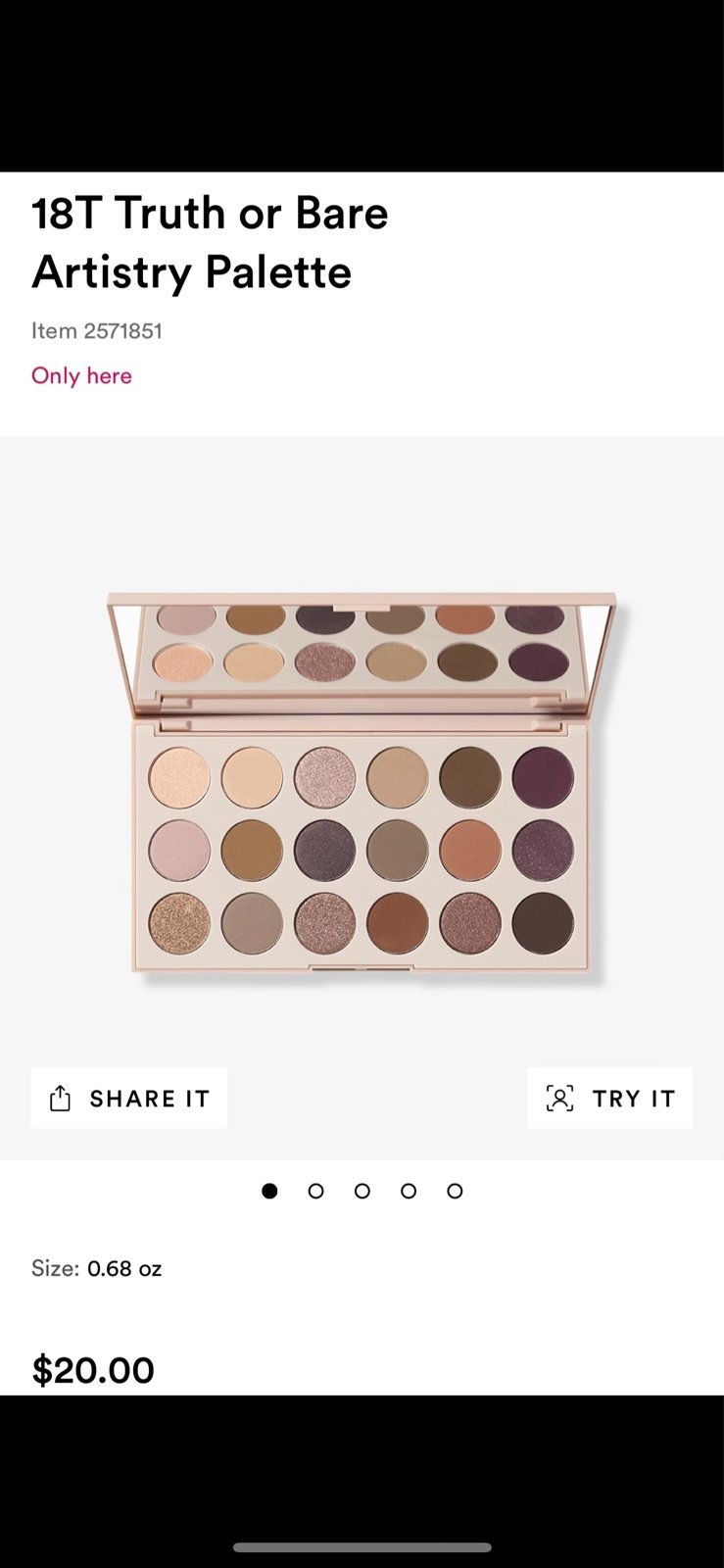Jump to the third image indicator dot

click(362, 1191)
